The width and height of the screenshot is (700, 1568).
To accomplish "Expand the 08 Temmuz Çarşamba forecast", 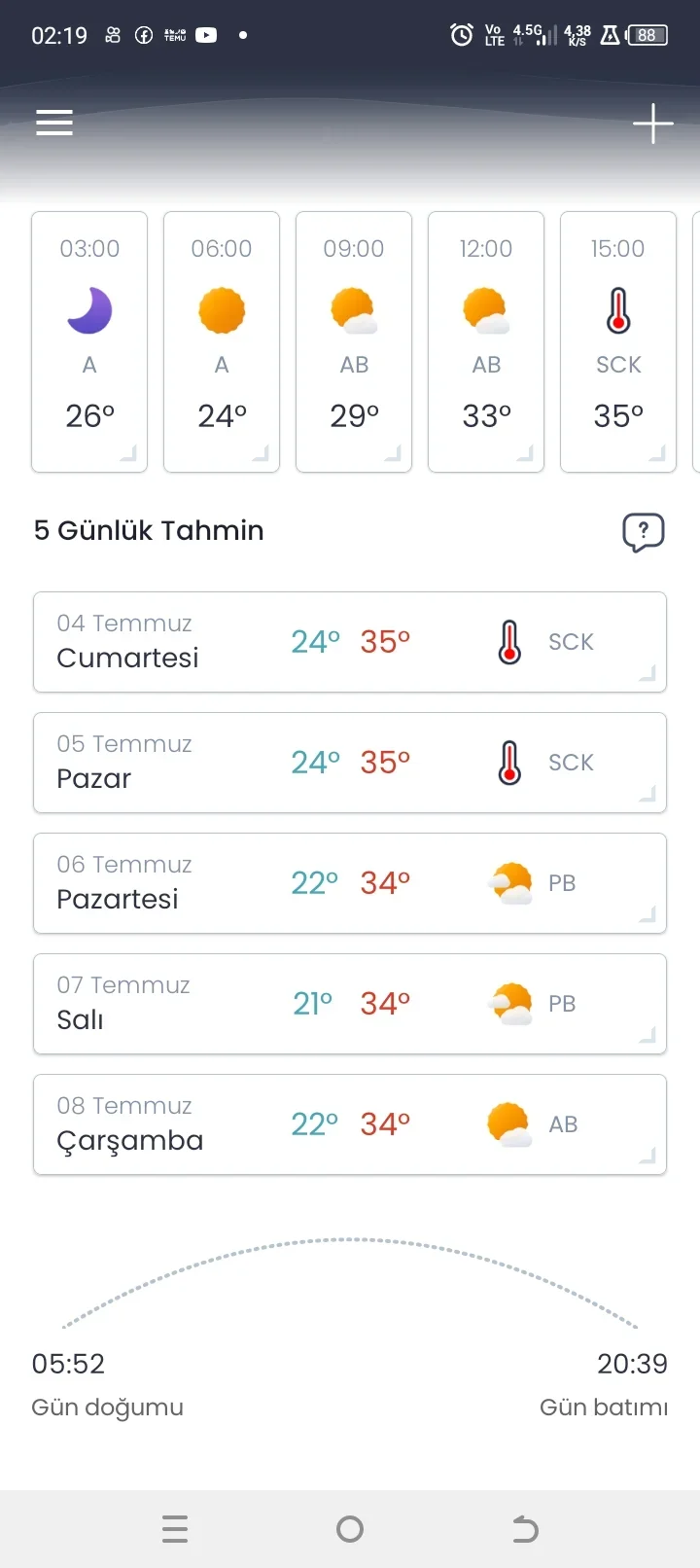I will [x=350, y=1124].
